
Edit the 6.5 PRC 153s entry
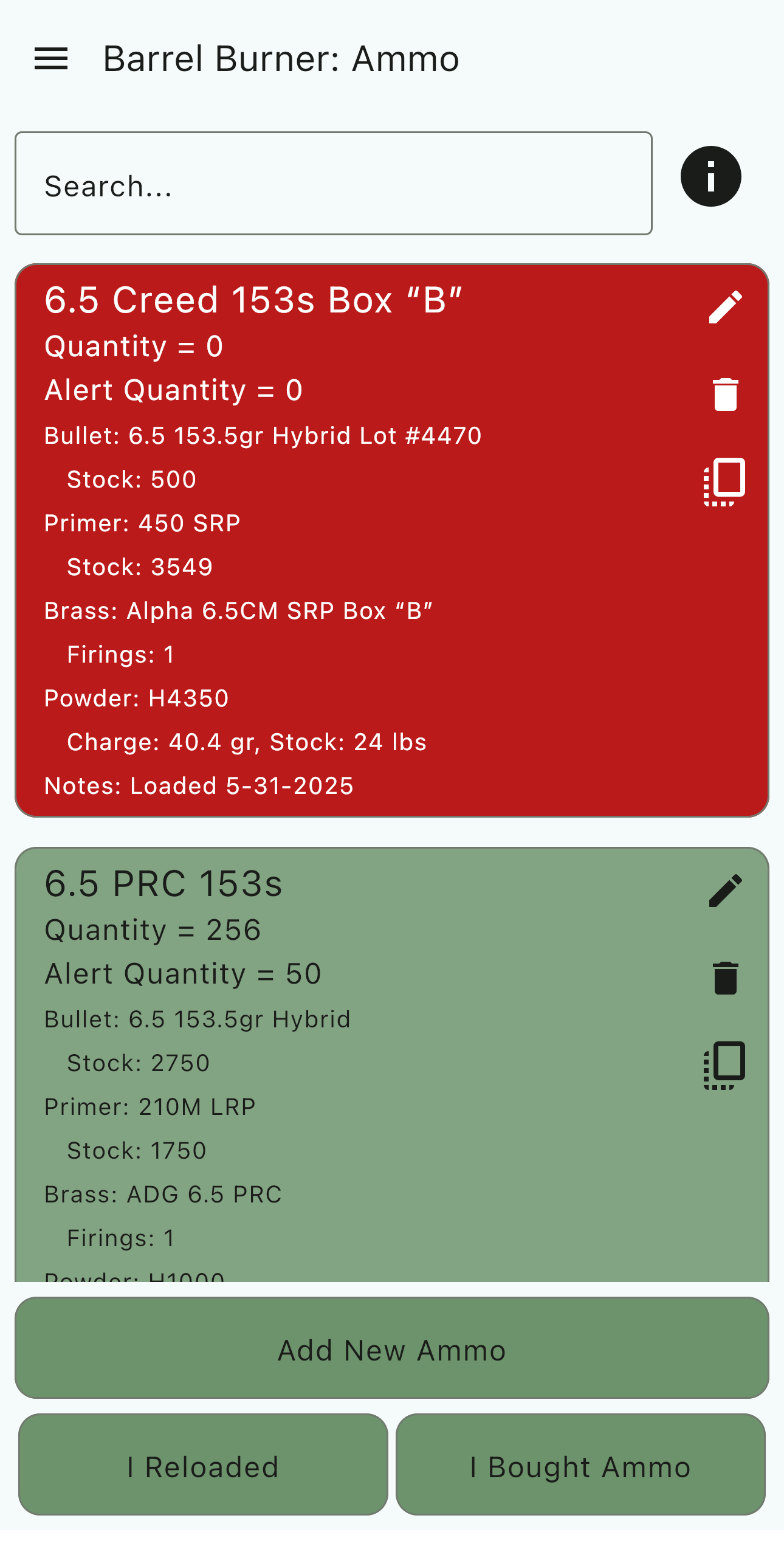click(x=726, y=891)
